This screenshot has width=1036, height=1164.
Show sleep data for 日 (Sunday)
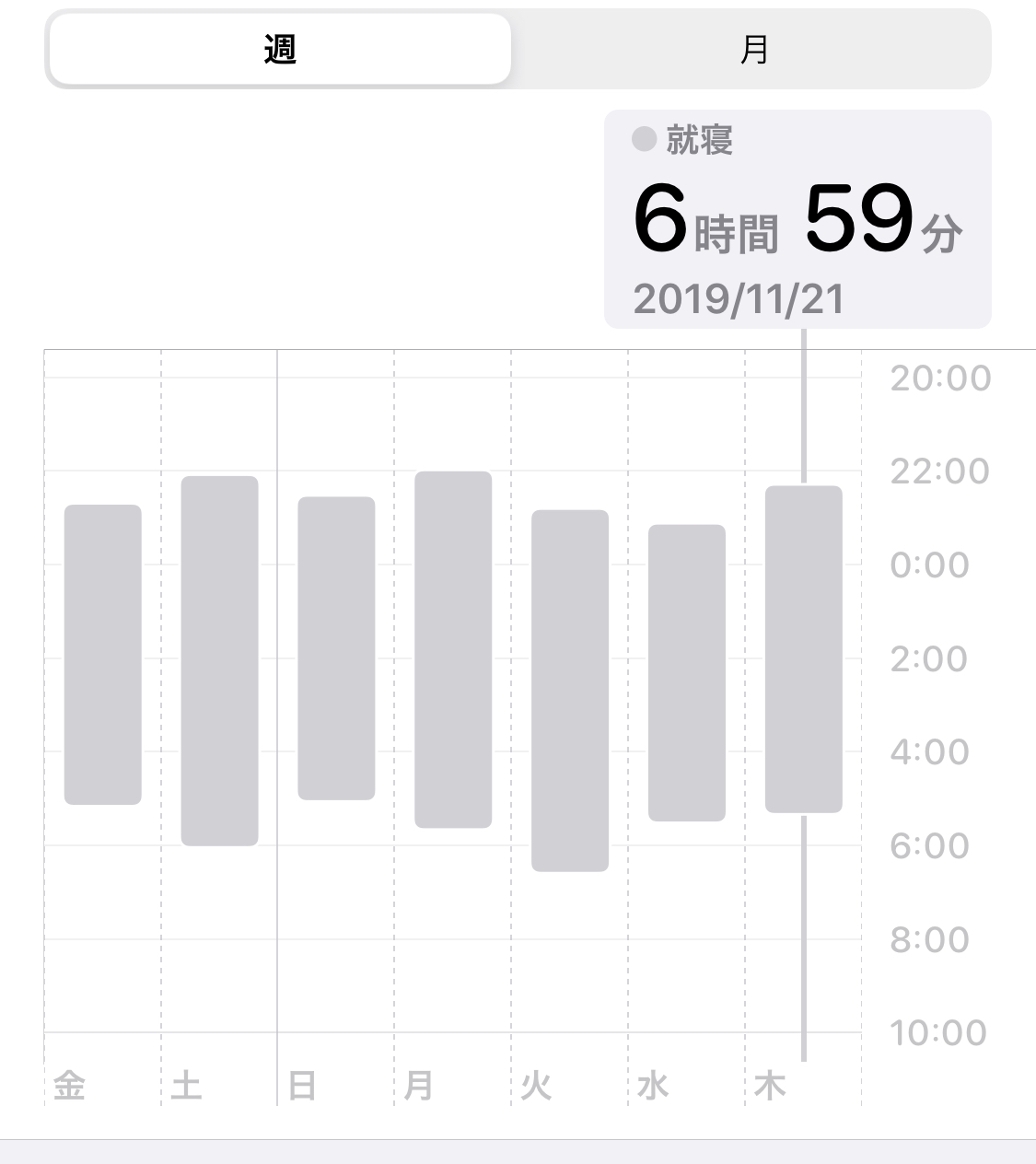click(x=336, y=648)
